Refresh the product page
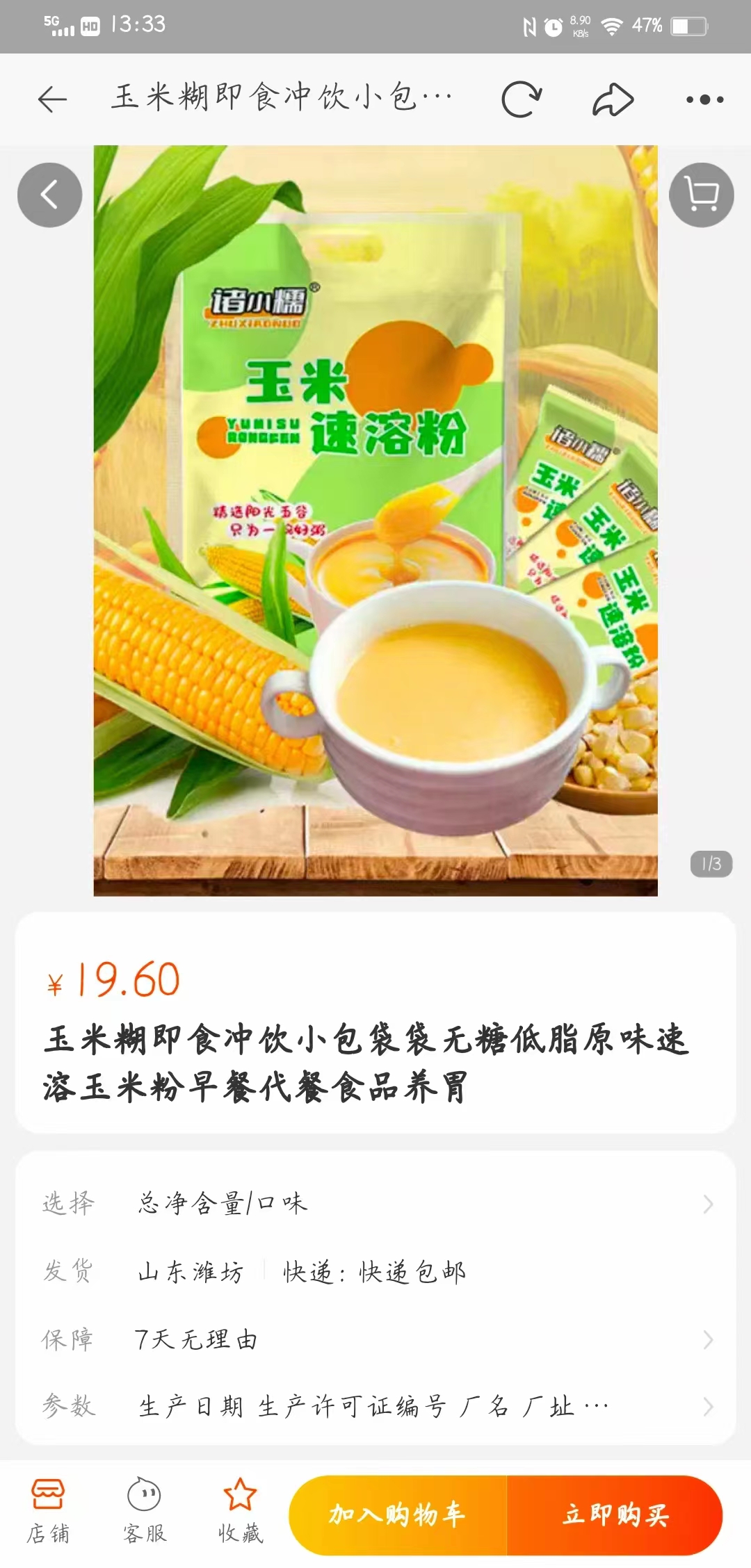Screen dimensions: 751x1568 click(521, 99)
